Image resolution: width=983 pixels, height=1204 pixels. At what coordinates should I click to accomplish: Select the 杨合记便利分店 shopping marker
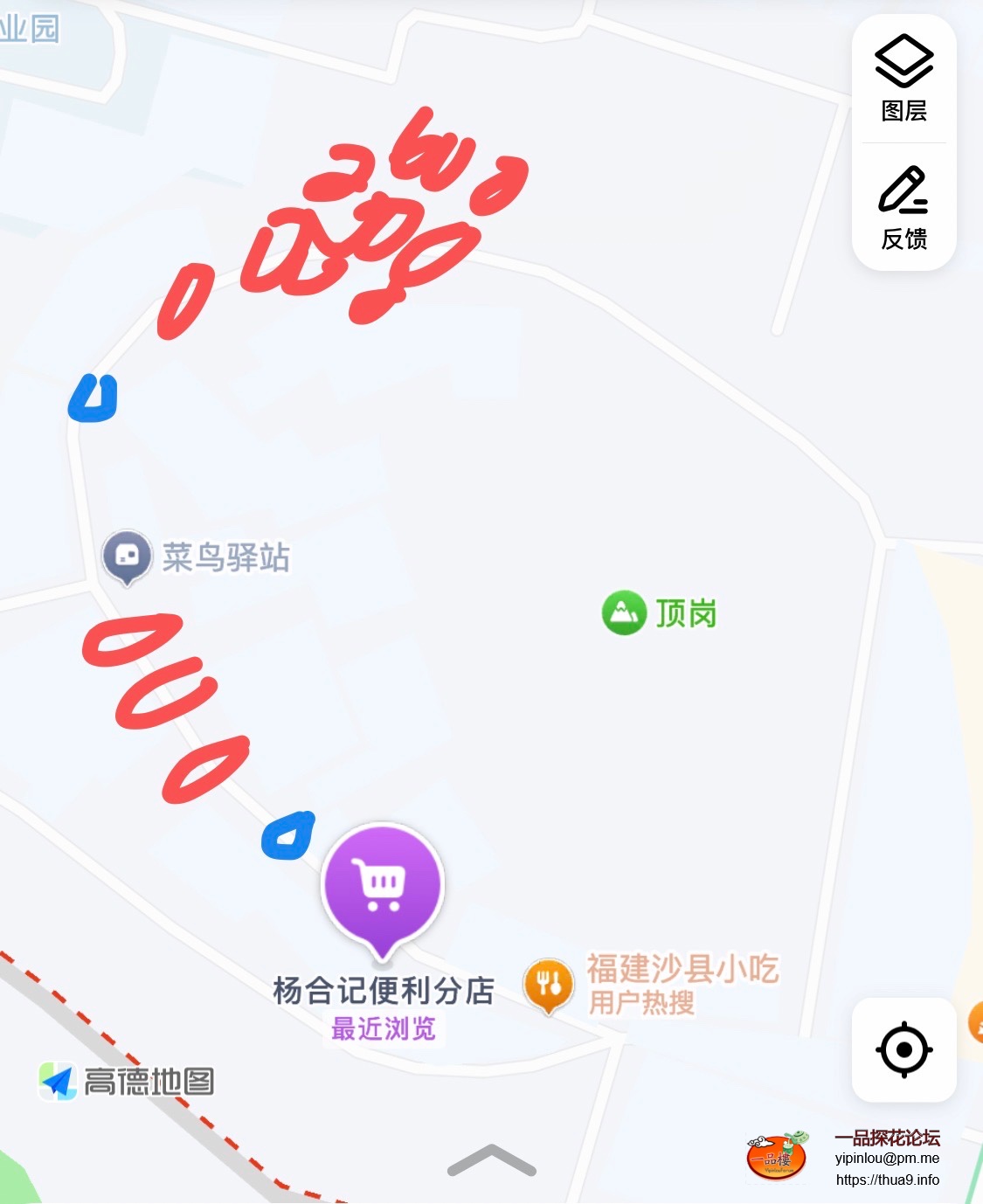[x=383, y=884]
